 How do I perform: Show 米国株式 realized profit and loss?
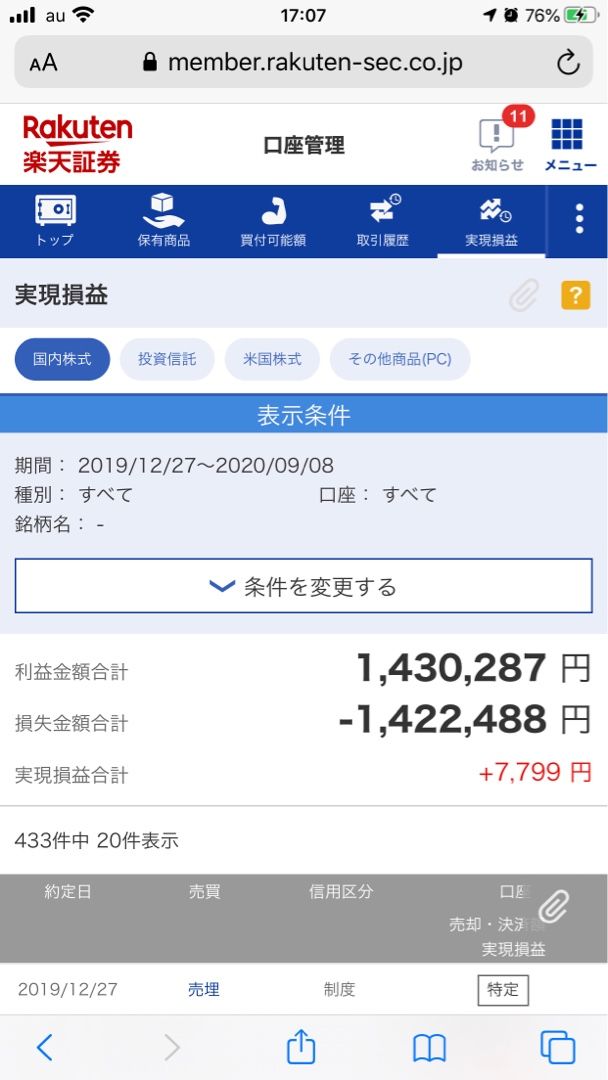pos(272,359)
